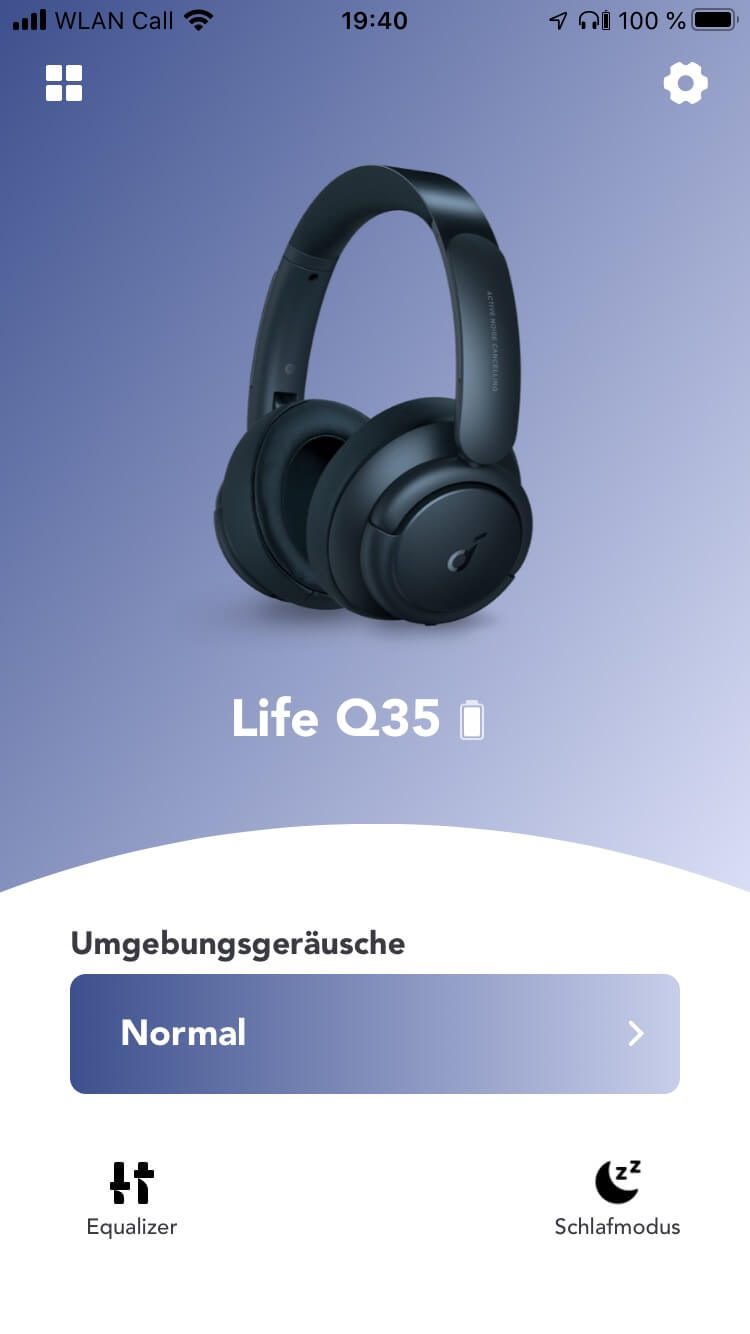This screenshot has height=1334, width=750.
Task: Open the Normal ambient sound mode selector
Action: (x=375, y=1033)
